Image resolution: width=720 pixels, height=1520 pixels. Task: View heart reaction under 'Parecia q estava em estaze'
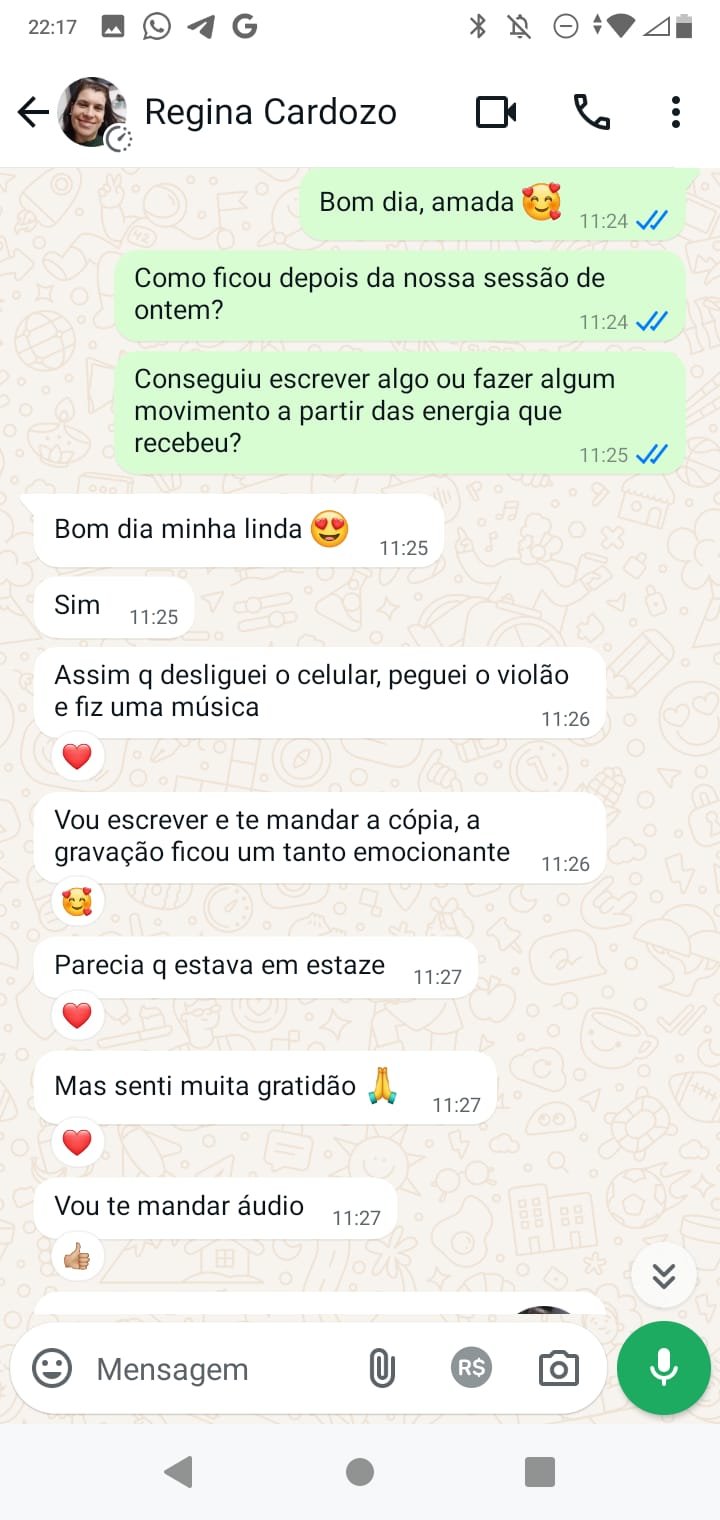(77, 1016)
